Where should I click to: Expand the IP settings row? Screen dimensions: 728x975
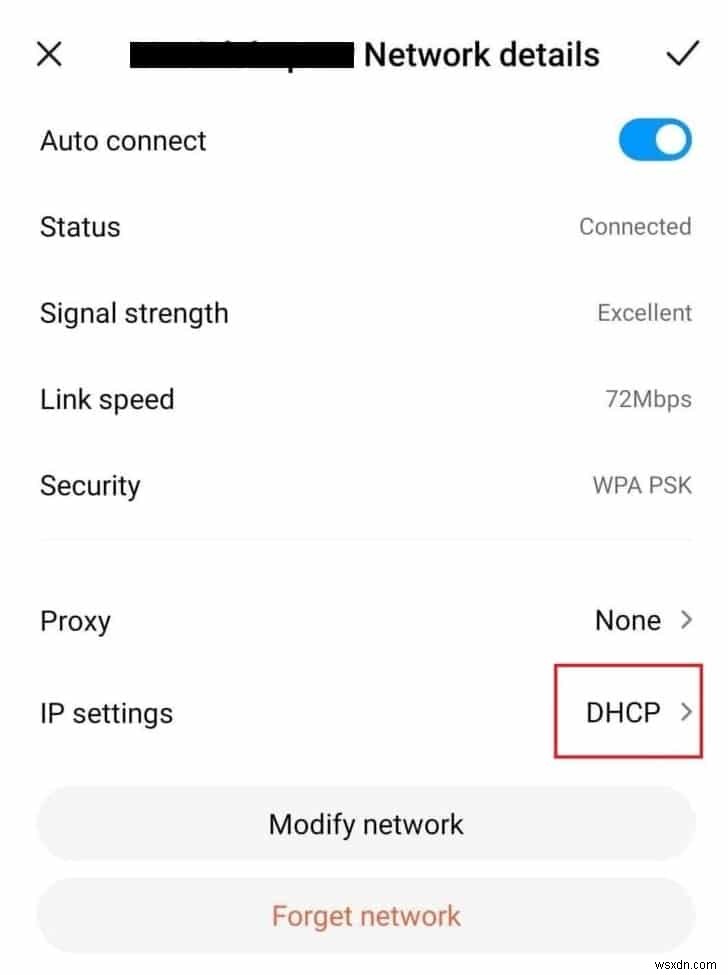click(x=364, y=712)
